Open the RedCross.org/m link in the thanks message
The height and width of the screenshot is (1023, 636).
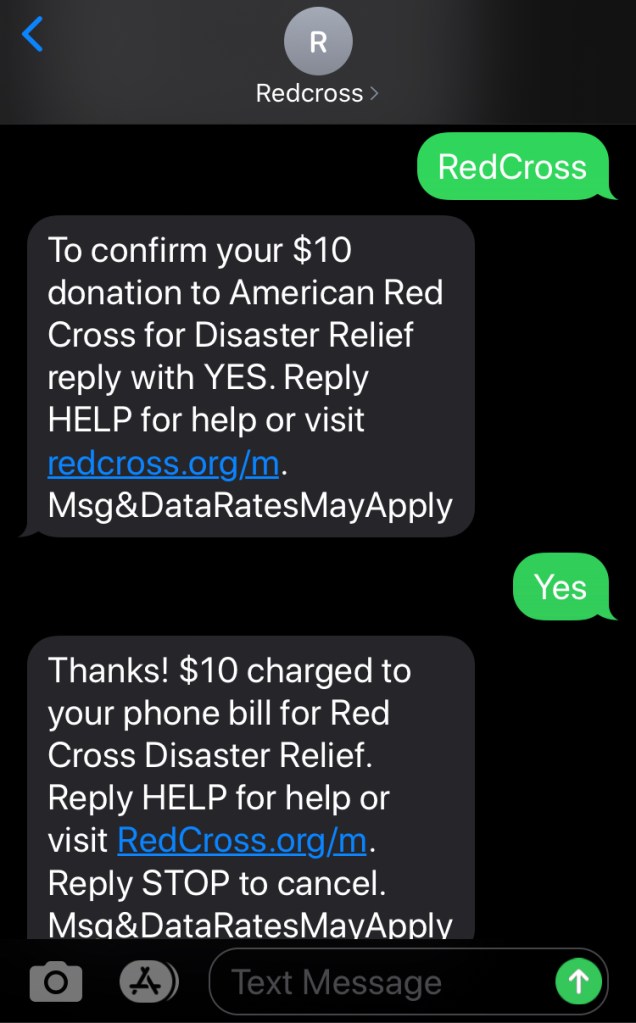tap(242, 841)
